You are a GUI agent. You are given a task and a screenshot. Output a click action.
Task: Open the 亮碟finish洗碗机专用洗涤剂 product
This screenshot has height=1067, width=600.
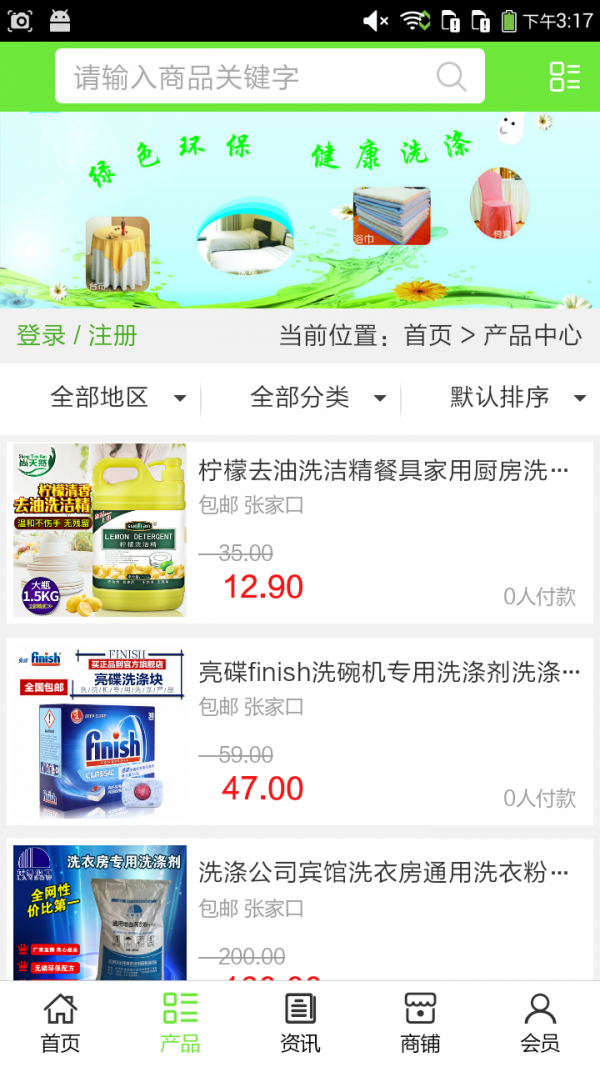point(300,731)
